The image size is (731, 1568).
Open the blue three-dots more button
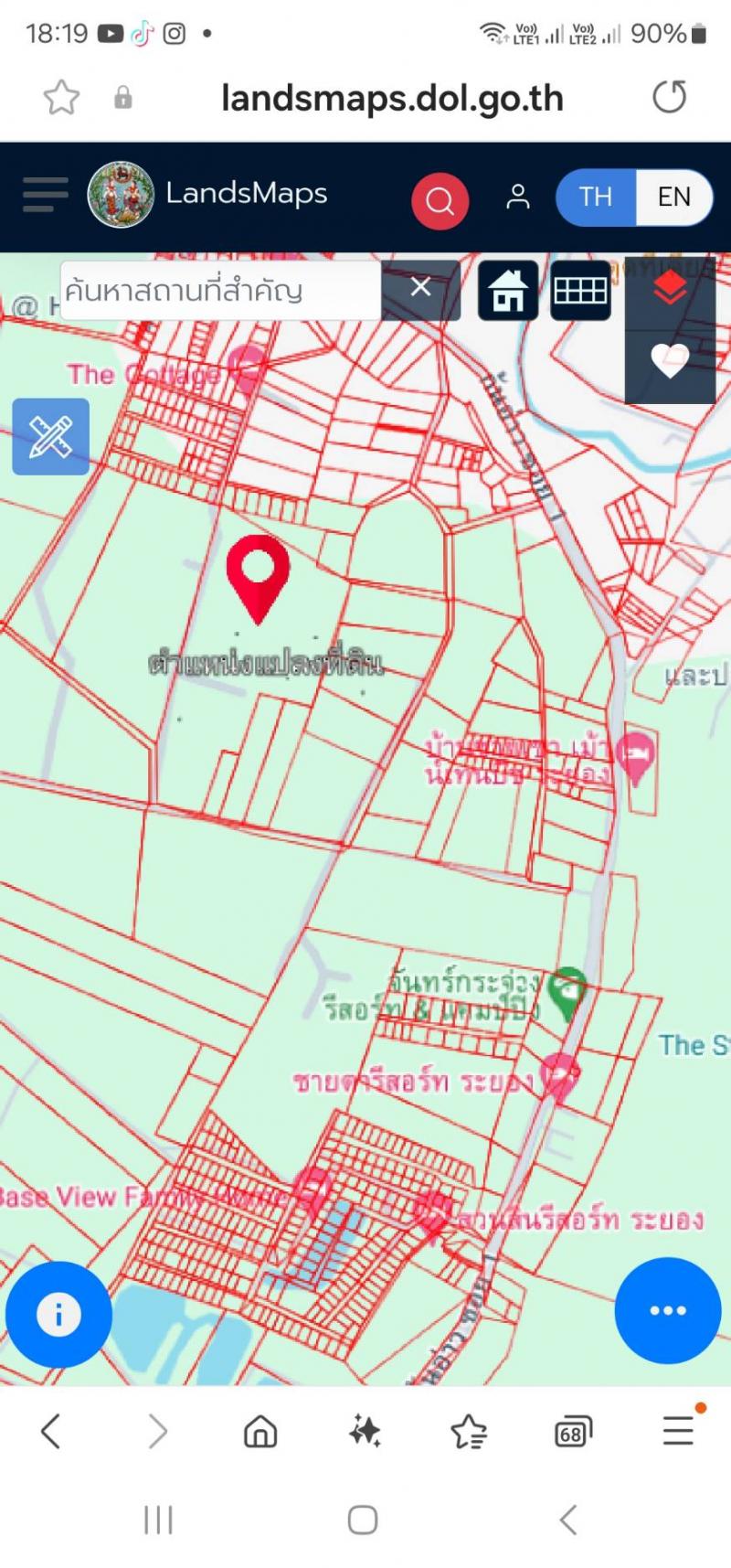tap(668, 1310)
